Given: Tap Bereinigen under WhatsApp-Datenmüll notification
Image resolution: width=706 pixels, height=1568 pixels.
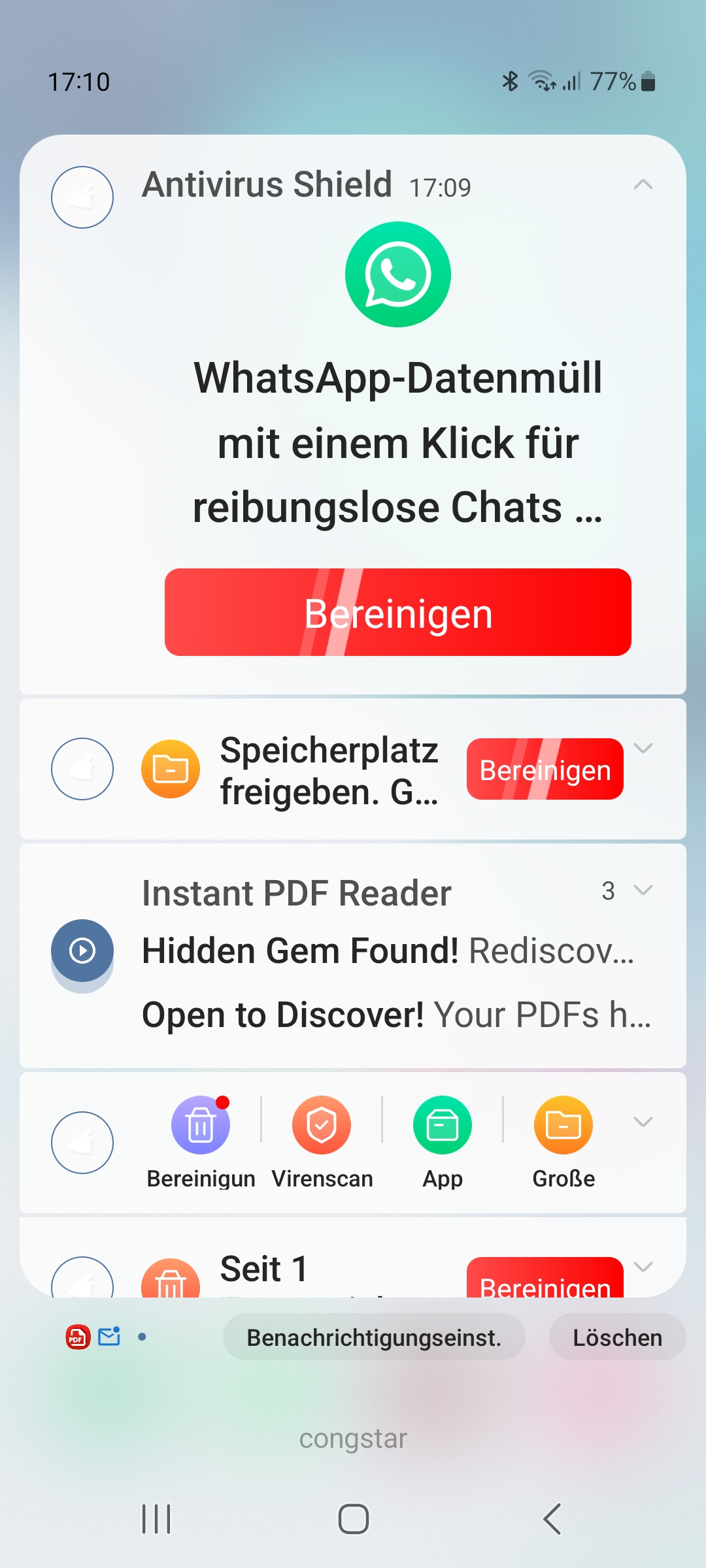Looking at the screenshot, I should [397, 612].
